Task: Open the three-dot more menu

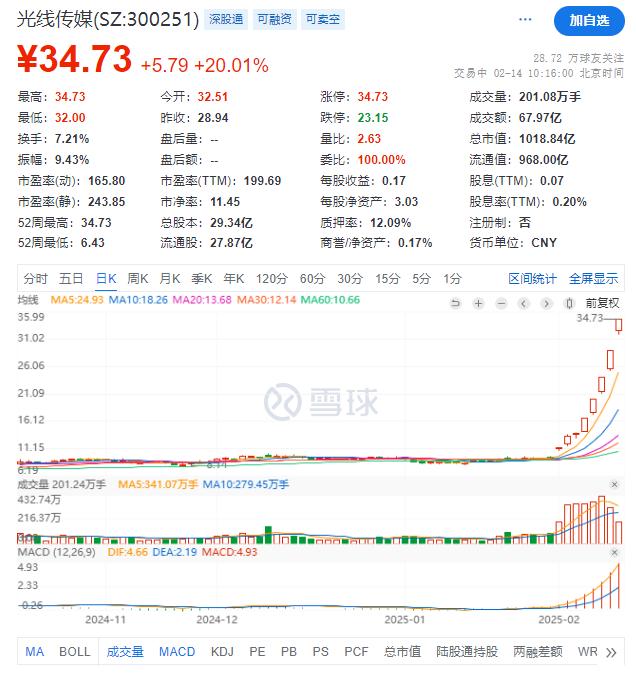Action: (526, 20)
